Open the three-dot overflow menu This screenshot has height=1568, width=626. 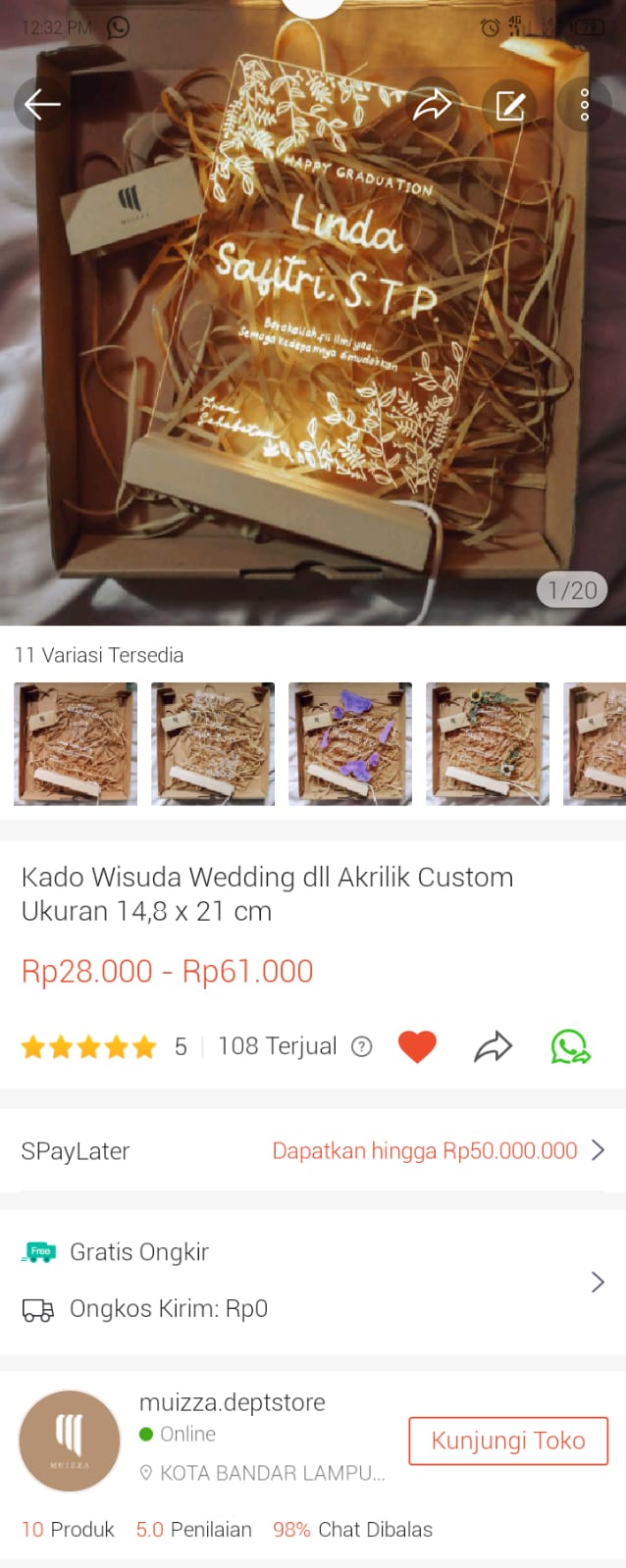click(585, 105)
